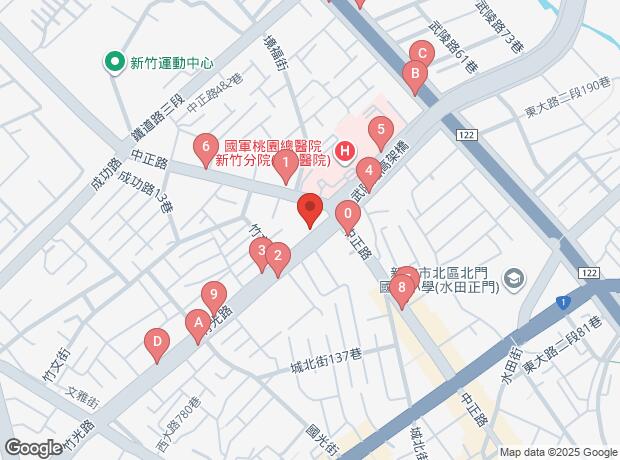Open the marker numbered 9
This screenshot has height=460, width=620.
click(x=210, y=294)
